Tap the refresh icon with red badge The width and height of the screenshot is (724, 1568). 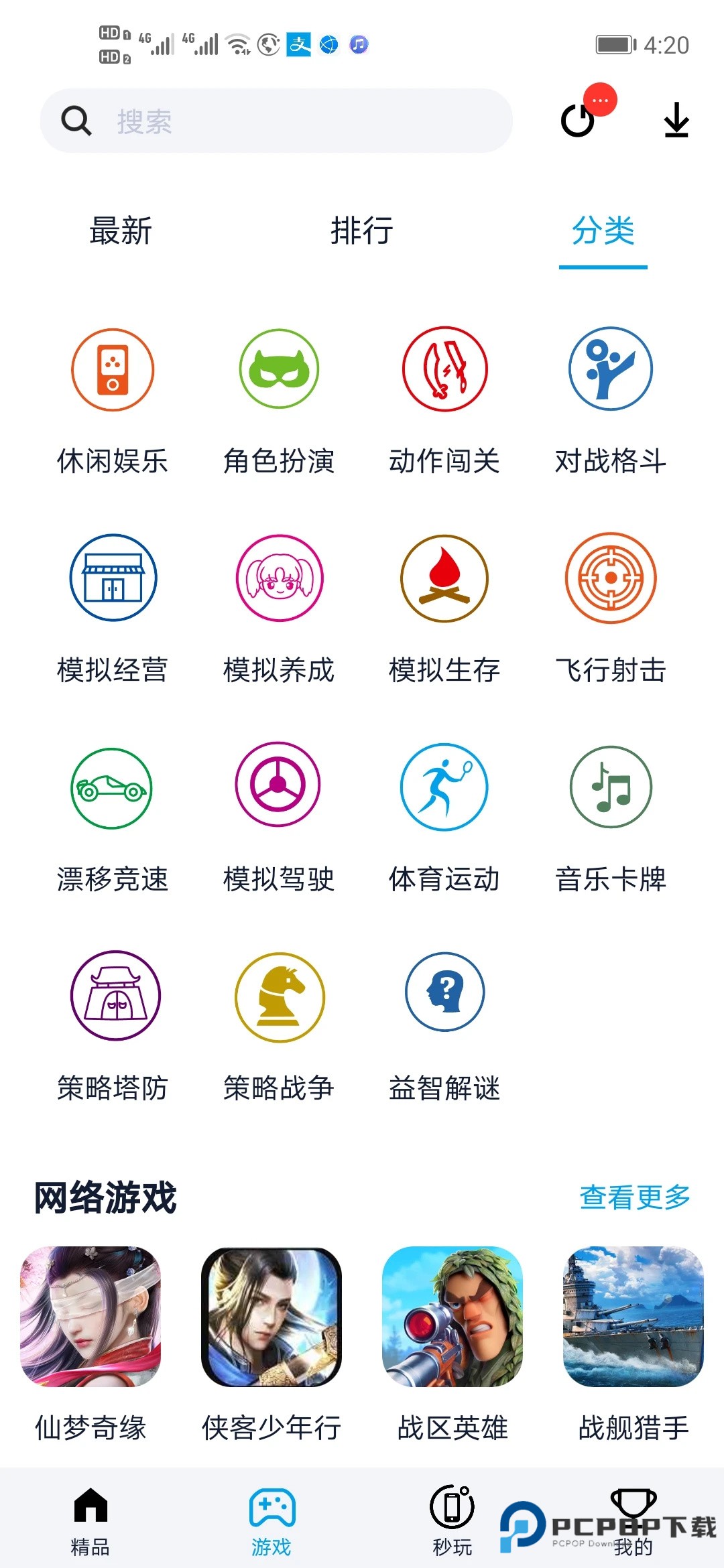578,122
